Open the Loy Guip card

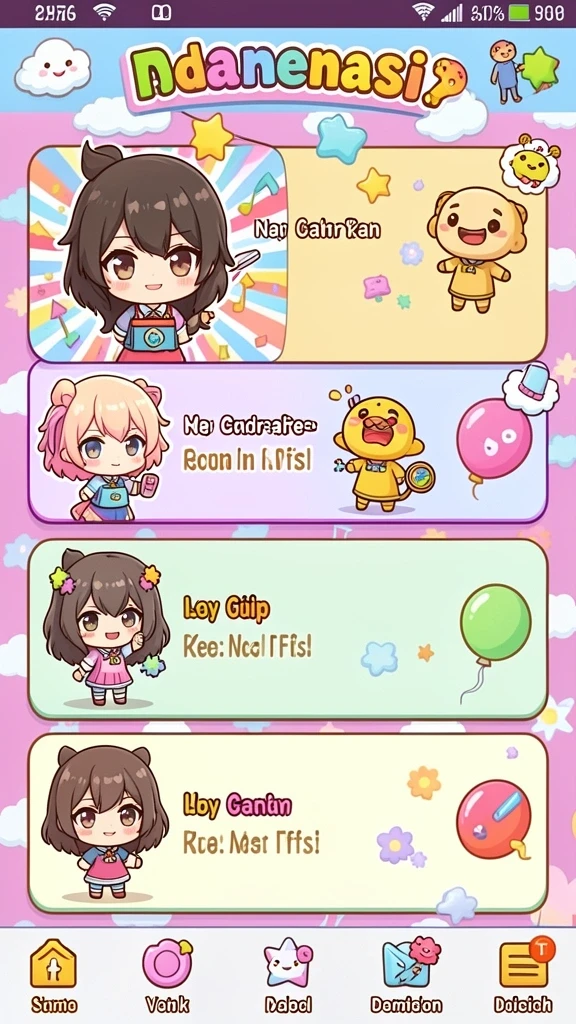[x=287, y=630]
